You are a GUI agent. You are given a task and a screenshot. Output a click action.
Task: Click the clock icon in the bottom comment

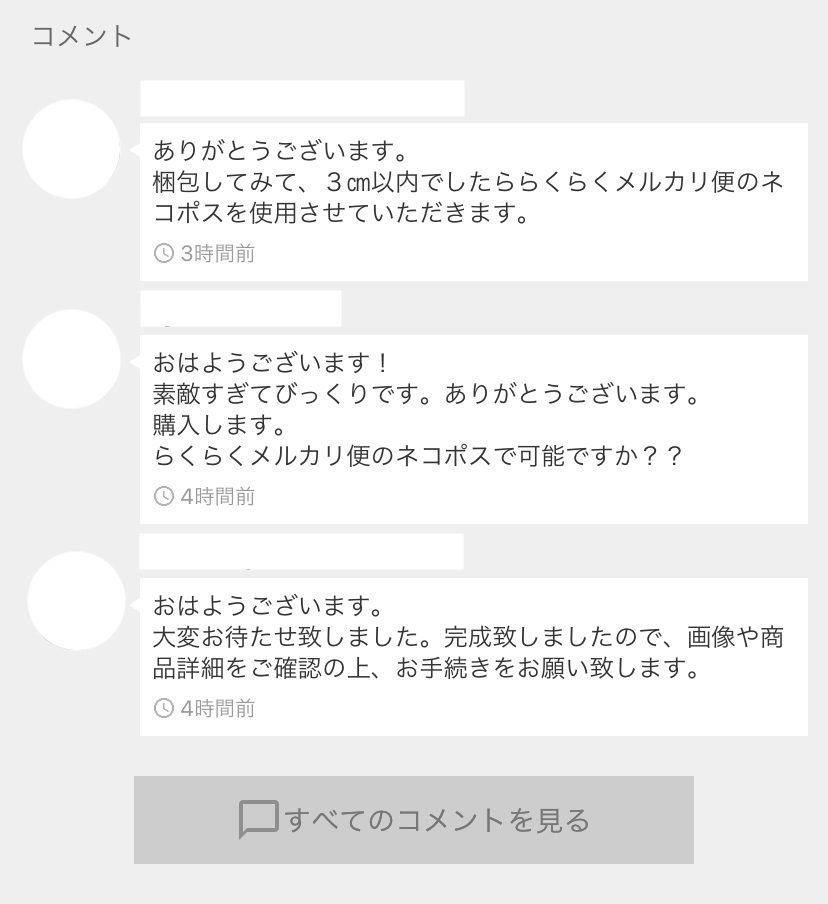point(163,708)
